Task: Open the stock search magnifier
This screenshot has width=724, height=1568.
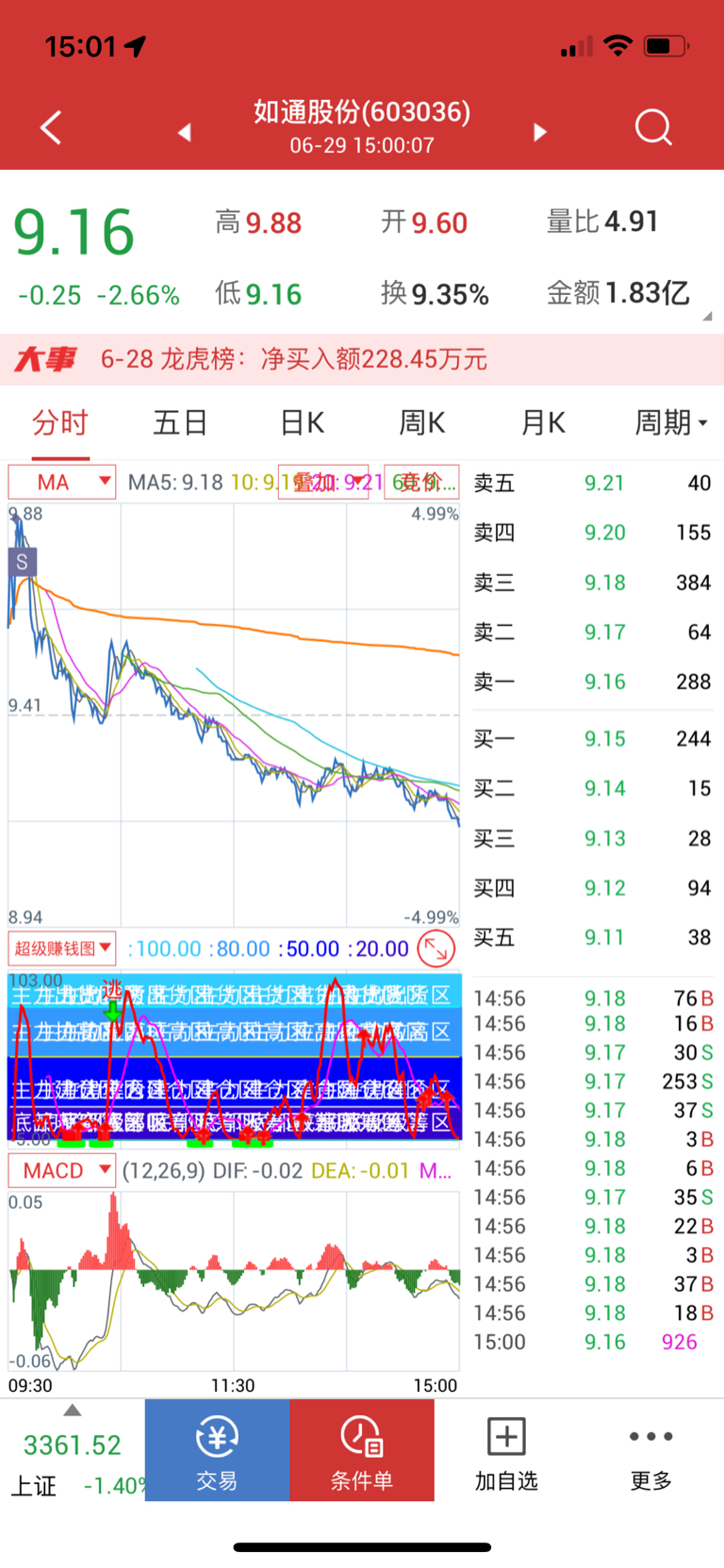Action: [x=653, y=127]
